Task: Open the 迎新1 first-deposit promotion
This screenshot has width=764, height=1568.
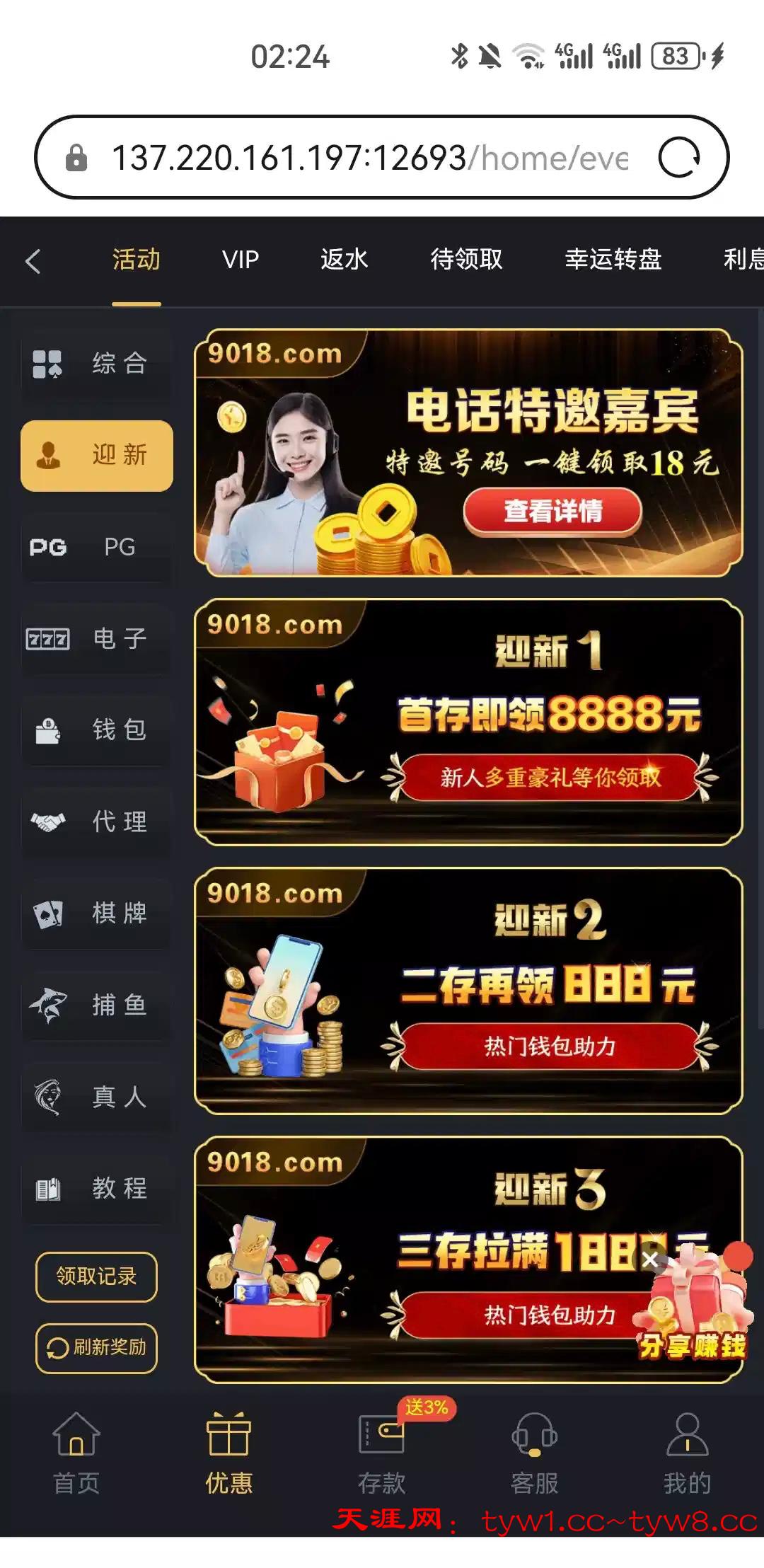Action: click(468, 722)
